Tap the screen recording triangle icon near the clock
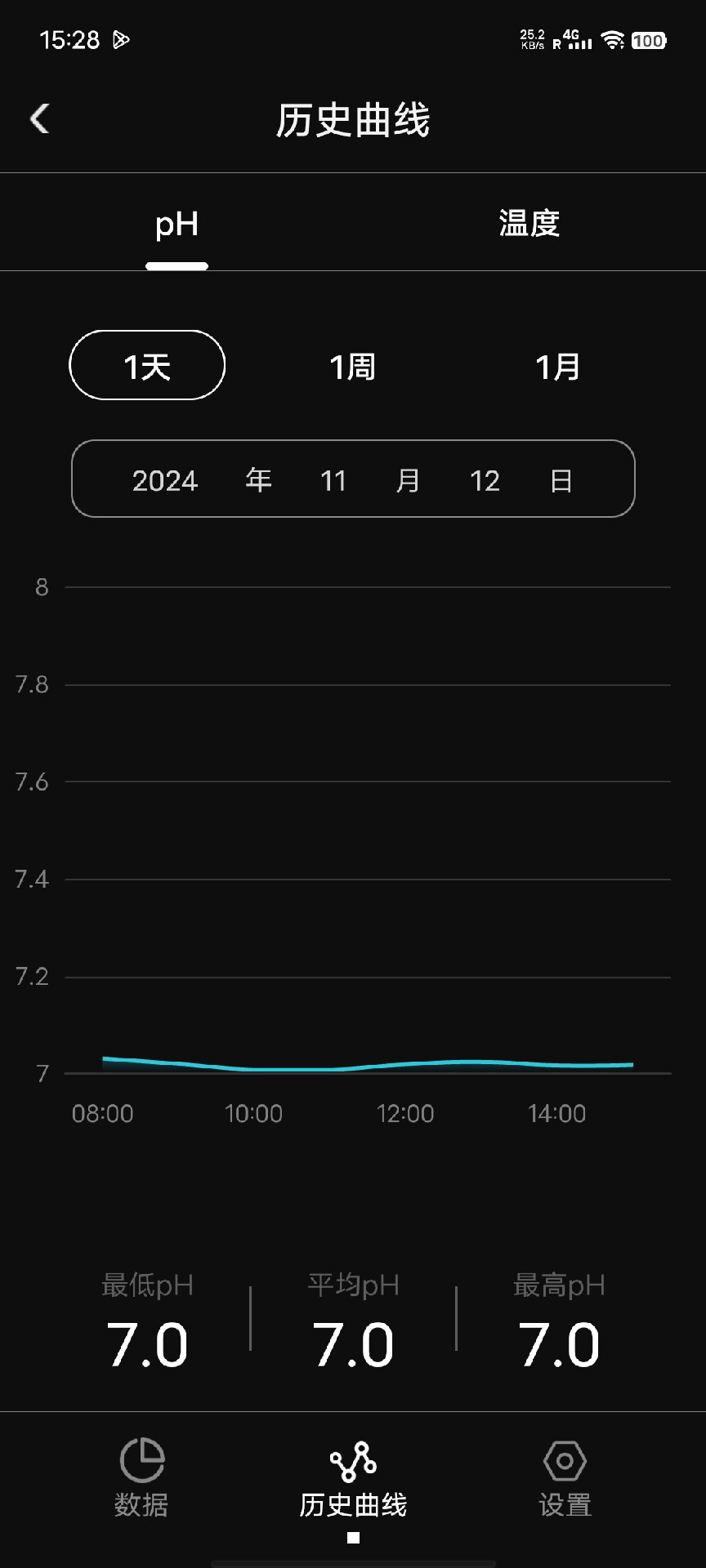Viewport: 706px width, 1568px height. (x=119, y=39)
